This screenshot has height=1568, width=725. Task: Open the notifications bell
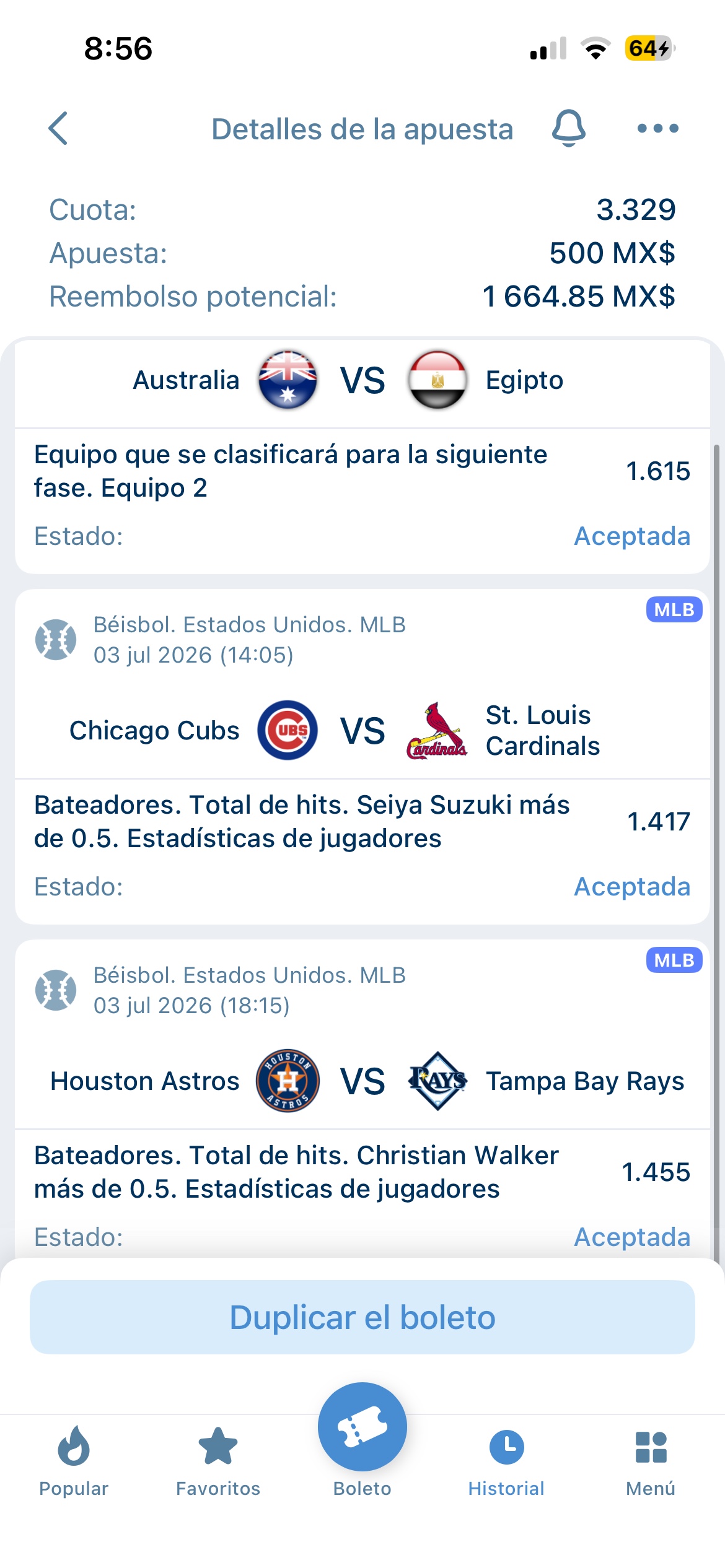point(568,128)
